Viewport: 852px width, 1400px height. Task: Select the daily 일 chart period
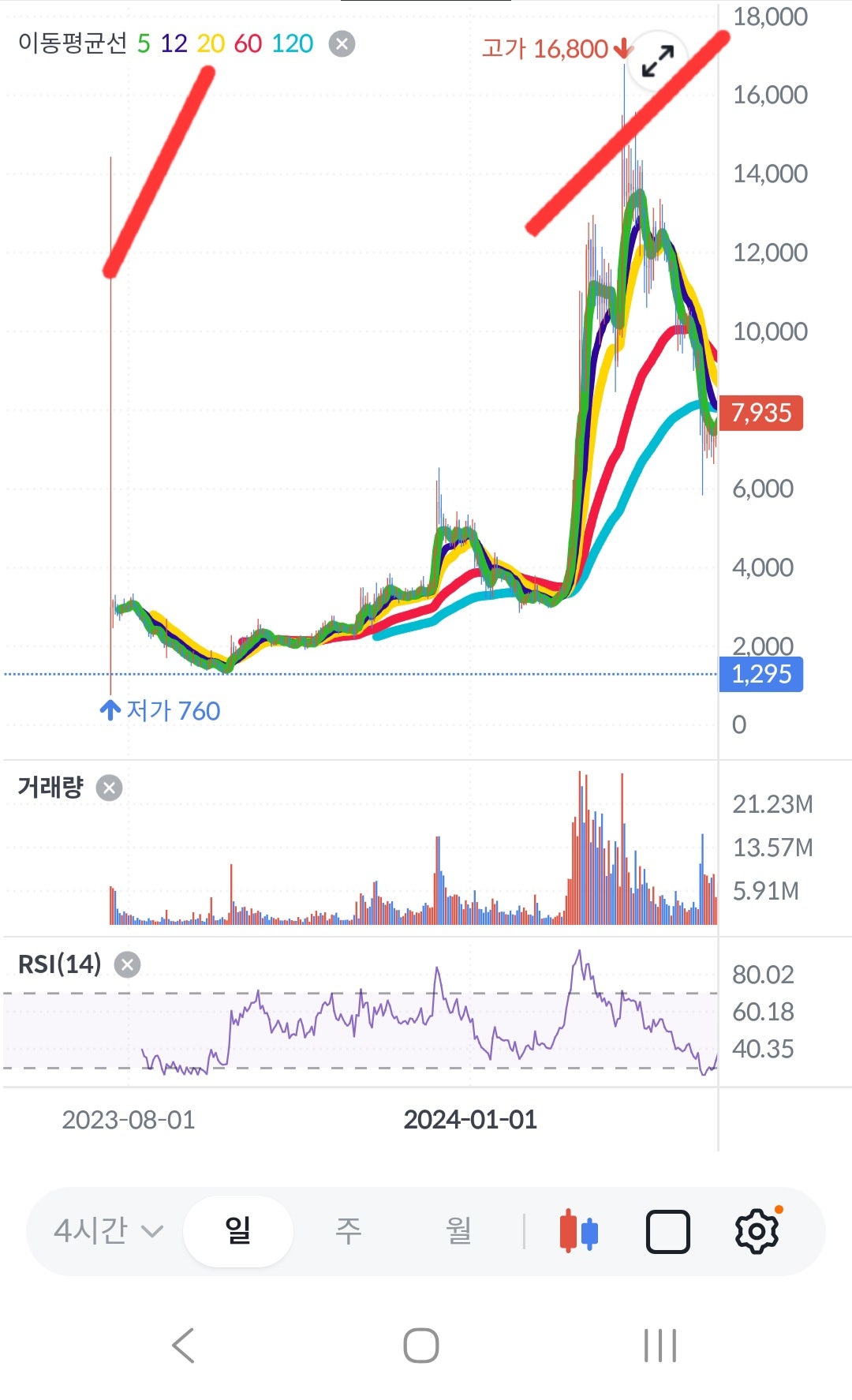tap(237, 1231)
